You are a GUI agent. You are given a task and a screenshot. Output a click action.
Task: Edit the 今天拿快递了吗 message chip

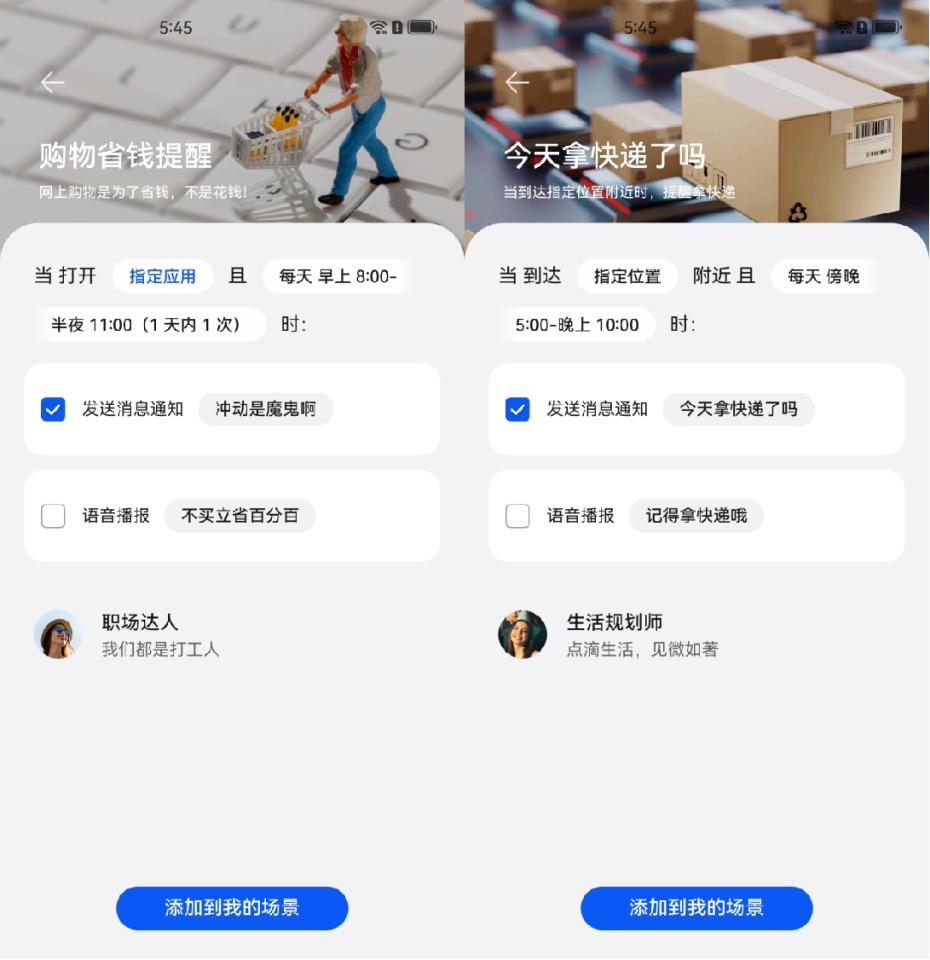738,409
